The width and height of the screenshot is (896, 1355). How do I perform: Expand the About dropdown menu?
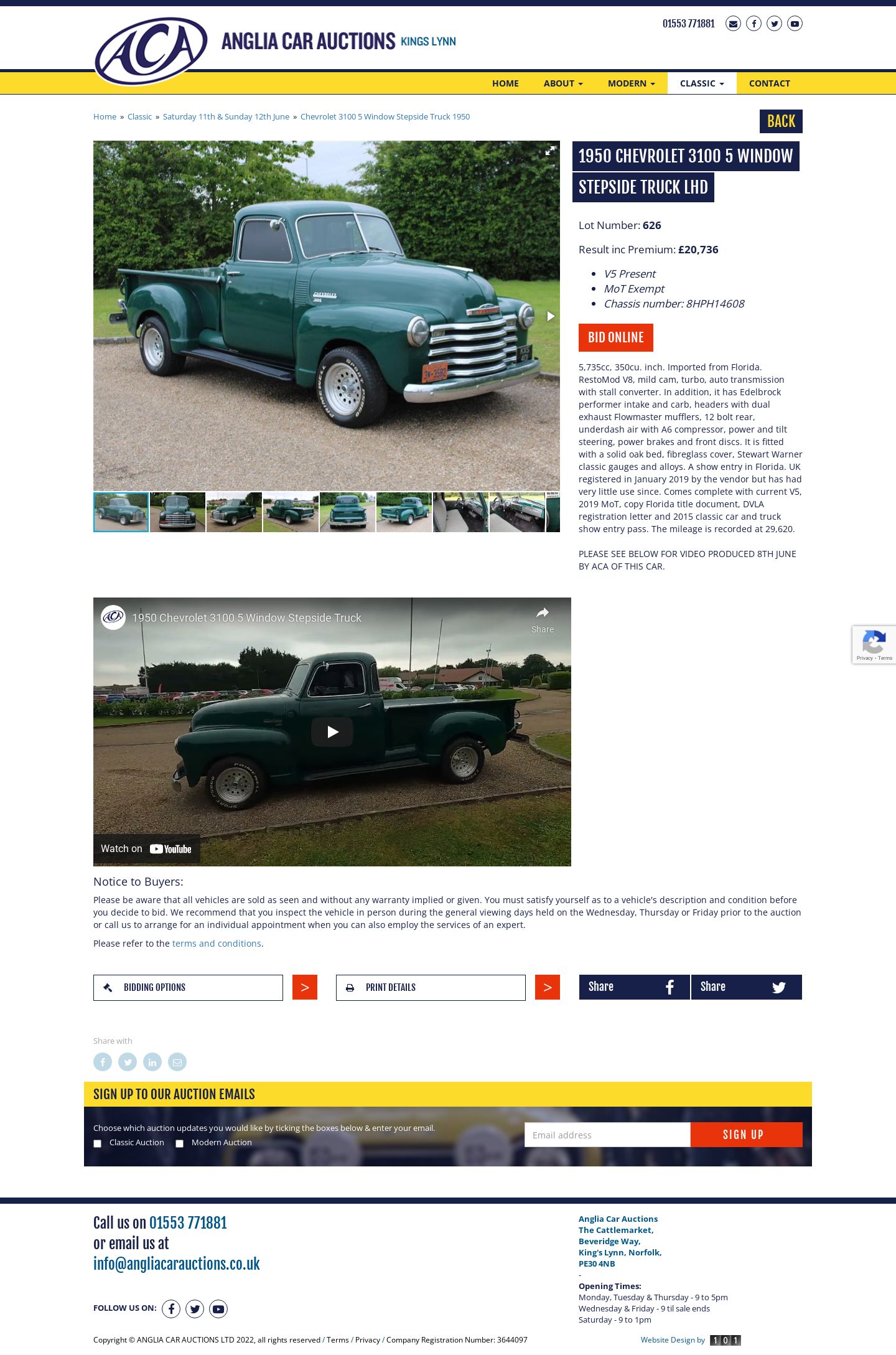(562, 83)
